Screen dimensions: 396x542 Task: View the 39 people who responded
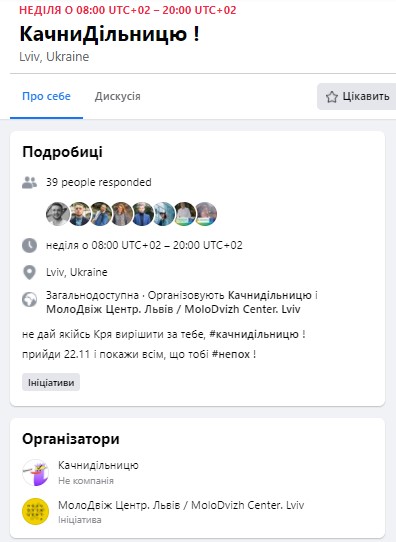(x=99, y=182)
